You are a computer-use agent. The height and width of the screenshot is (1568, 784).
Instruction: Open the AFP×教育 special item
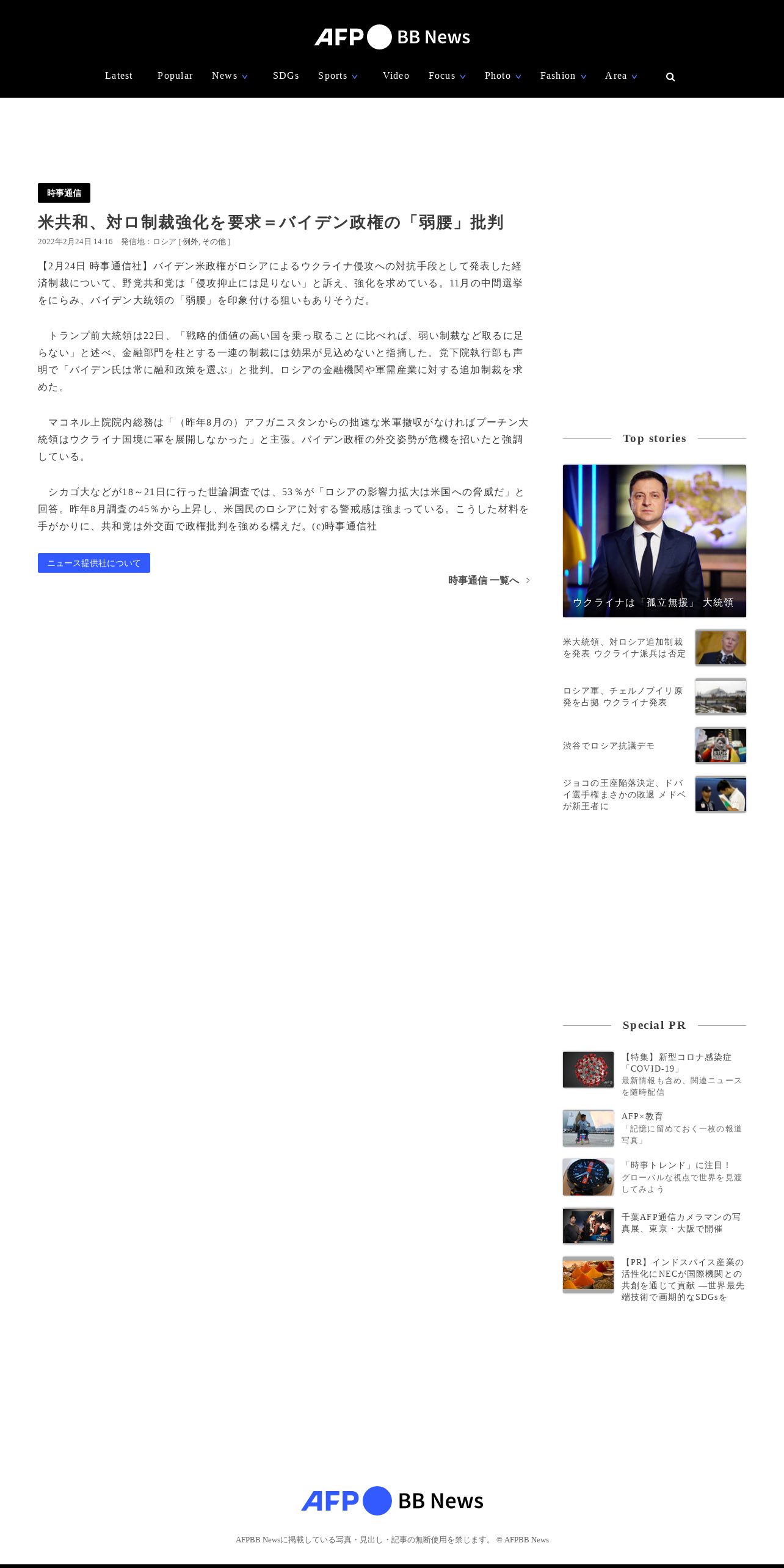pos(655,1128)
